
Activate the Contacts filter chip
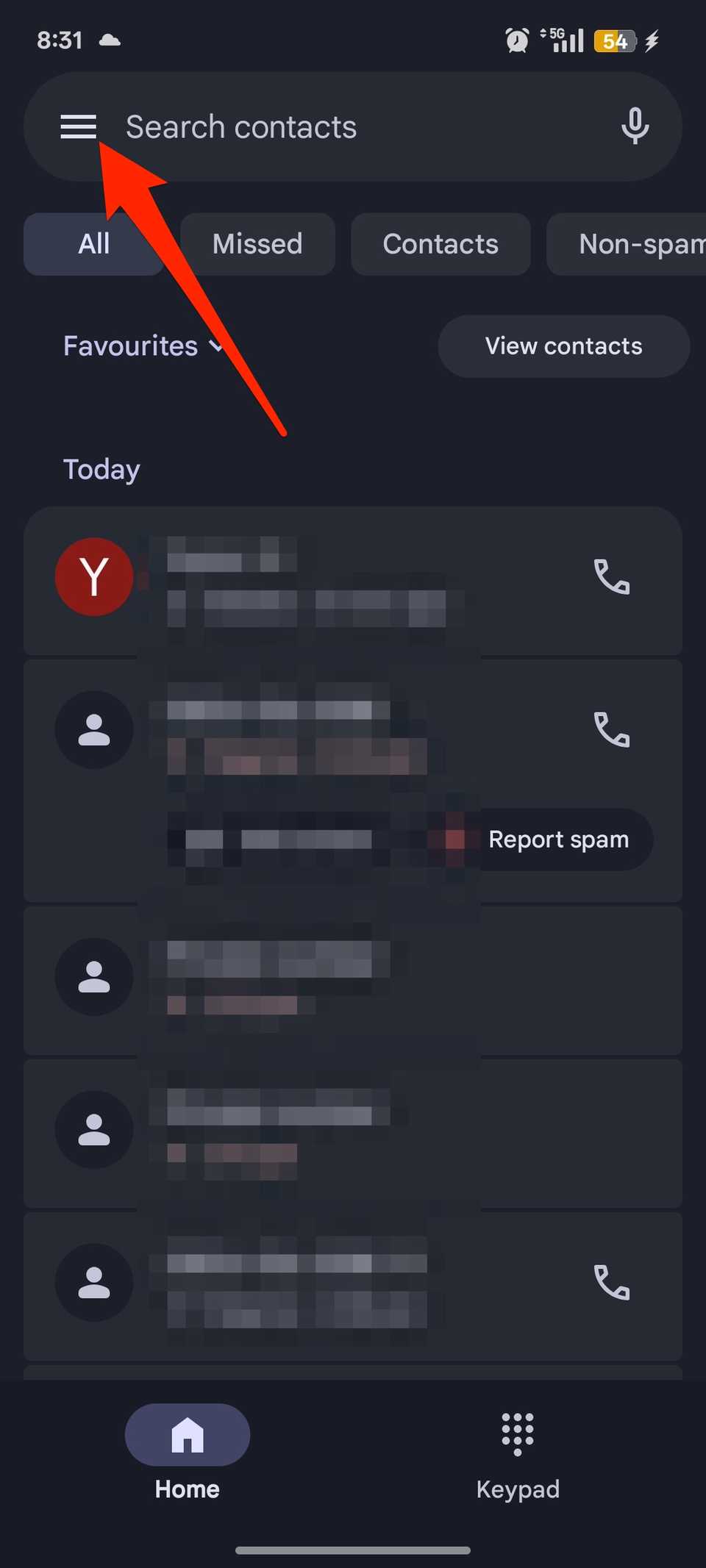(x=440, y=244)
